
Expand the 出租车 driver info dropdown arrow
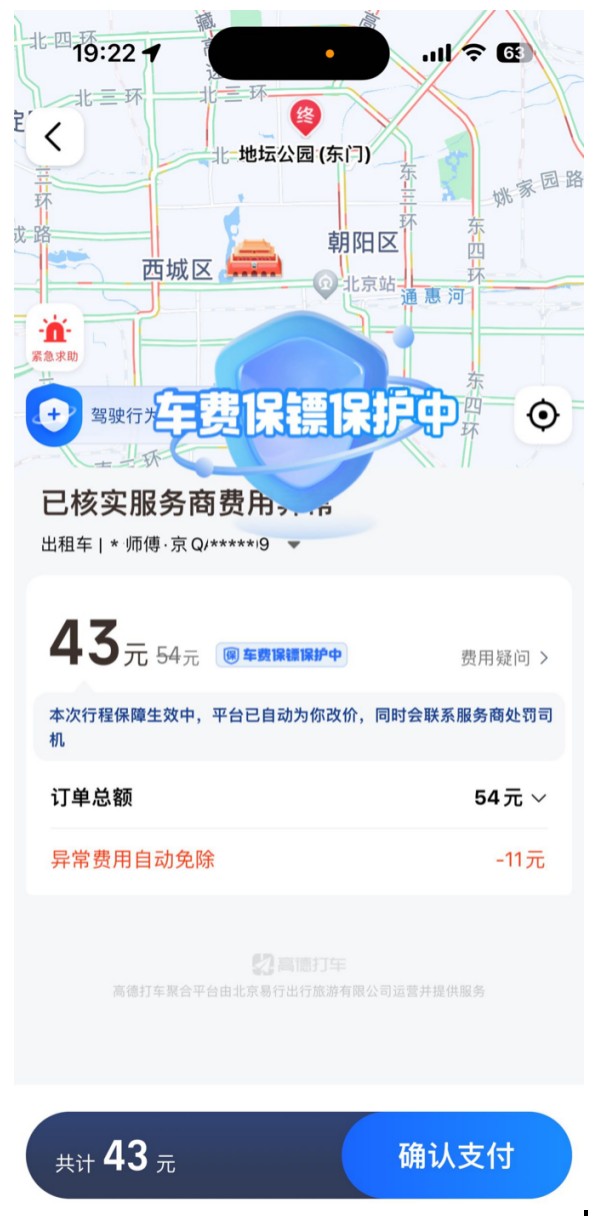[x=294, y=546]
